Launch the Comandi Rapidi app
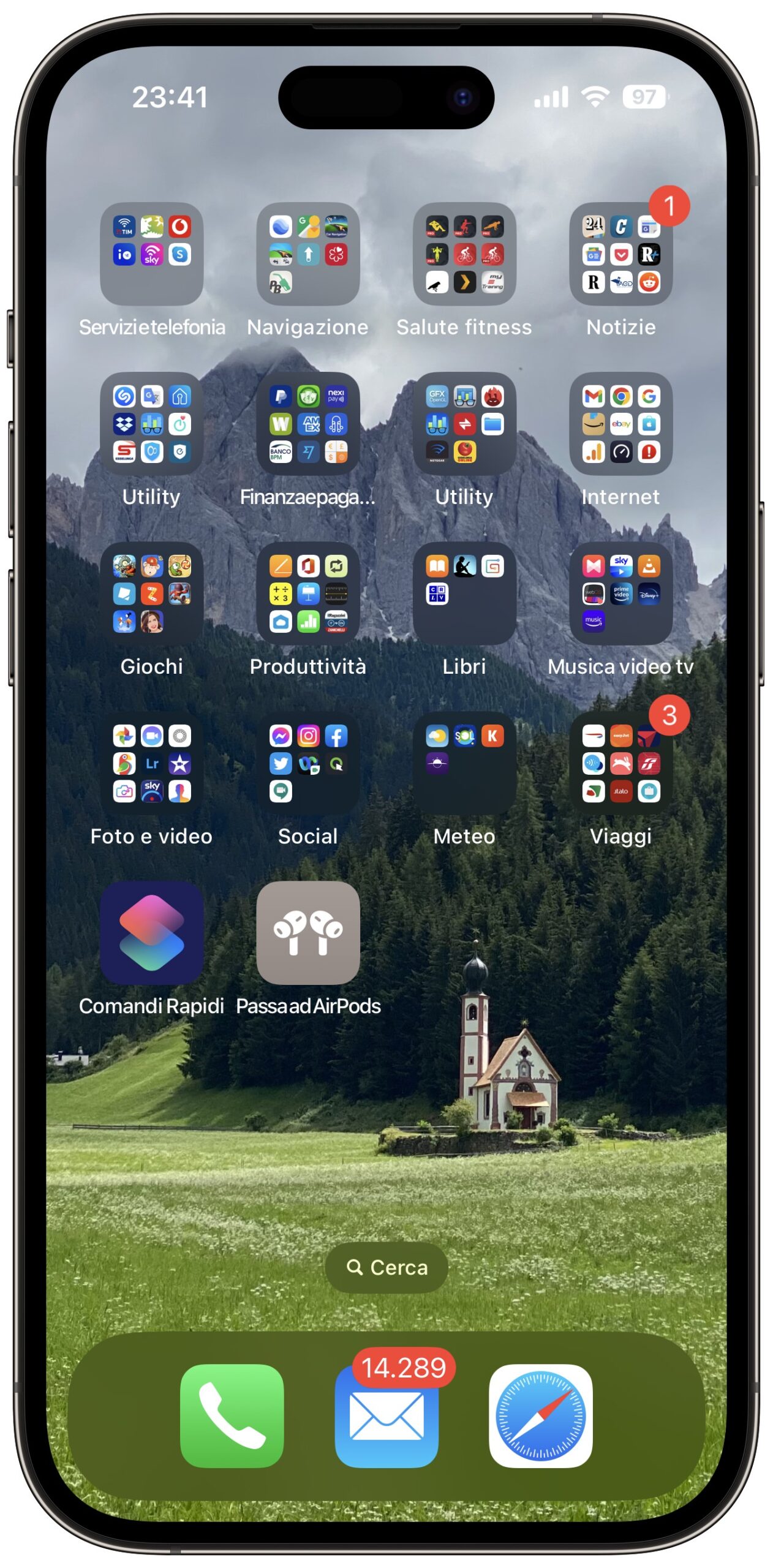773x1568 pixels. pos(151,932)
